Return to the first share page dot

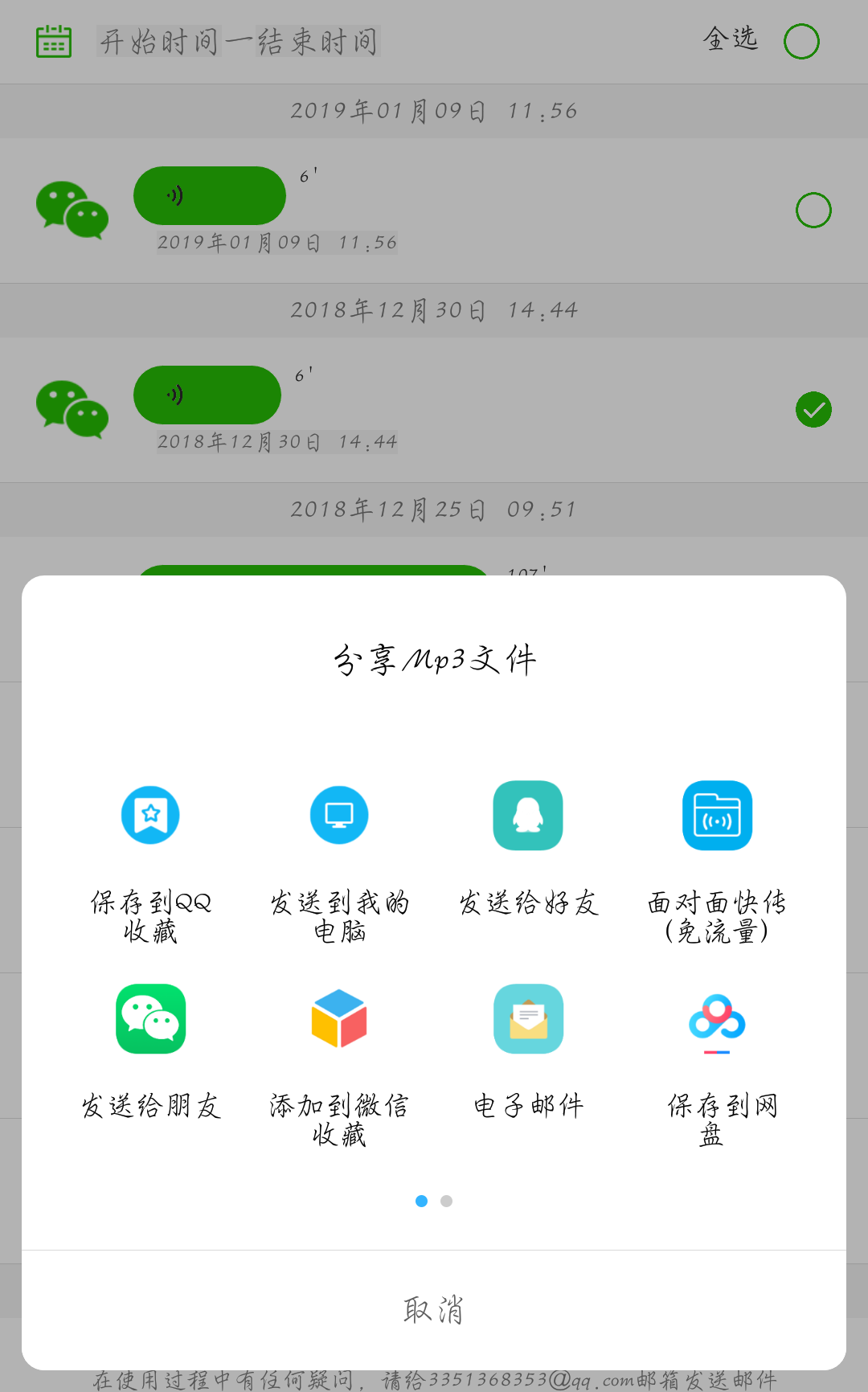click(x=422, y=1201)
